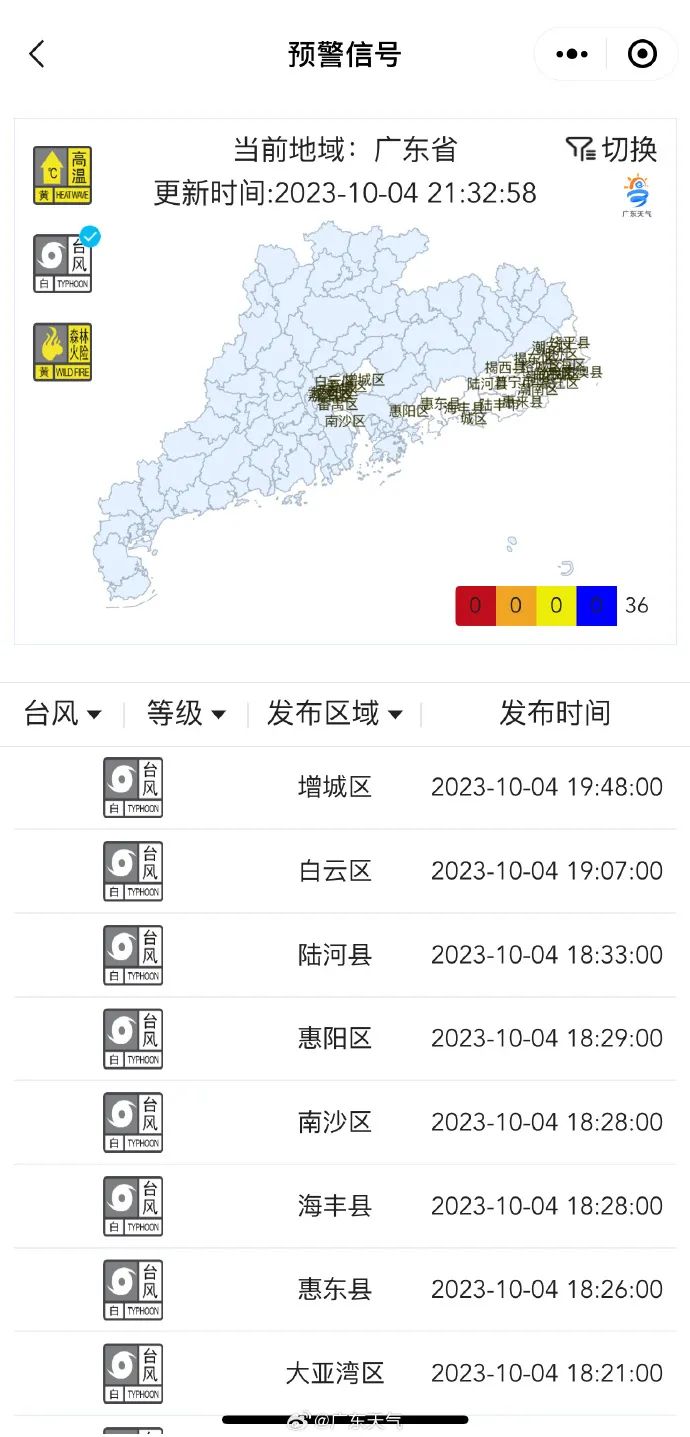Open the 白云区 typhoon warning row

coord(345,871)
